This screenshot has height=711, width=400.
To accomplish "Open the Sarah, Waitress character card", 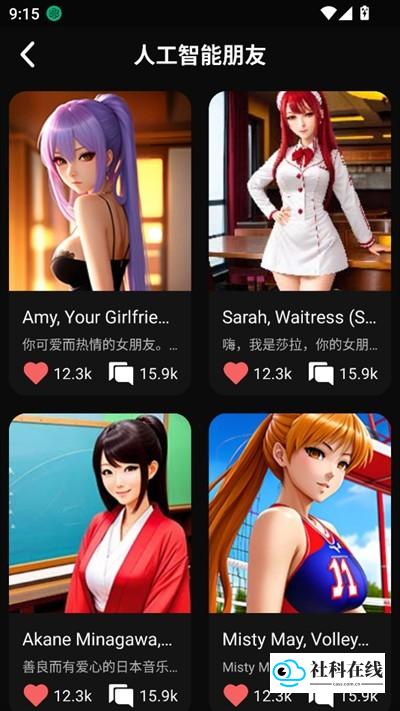I will click(x=300, y=243).
